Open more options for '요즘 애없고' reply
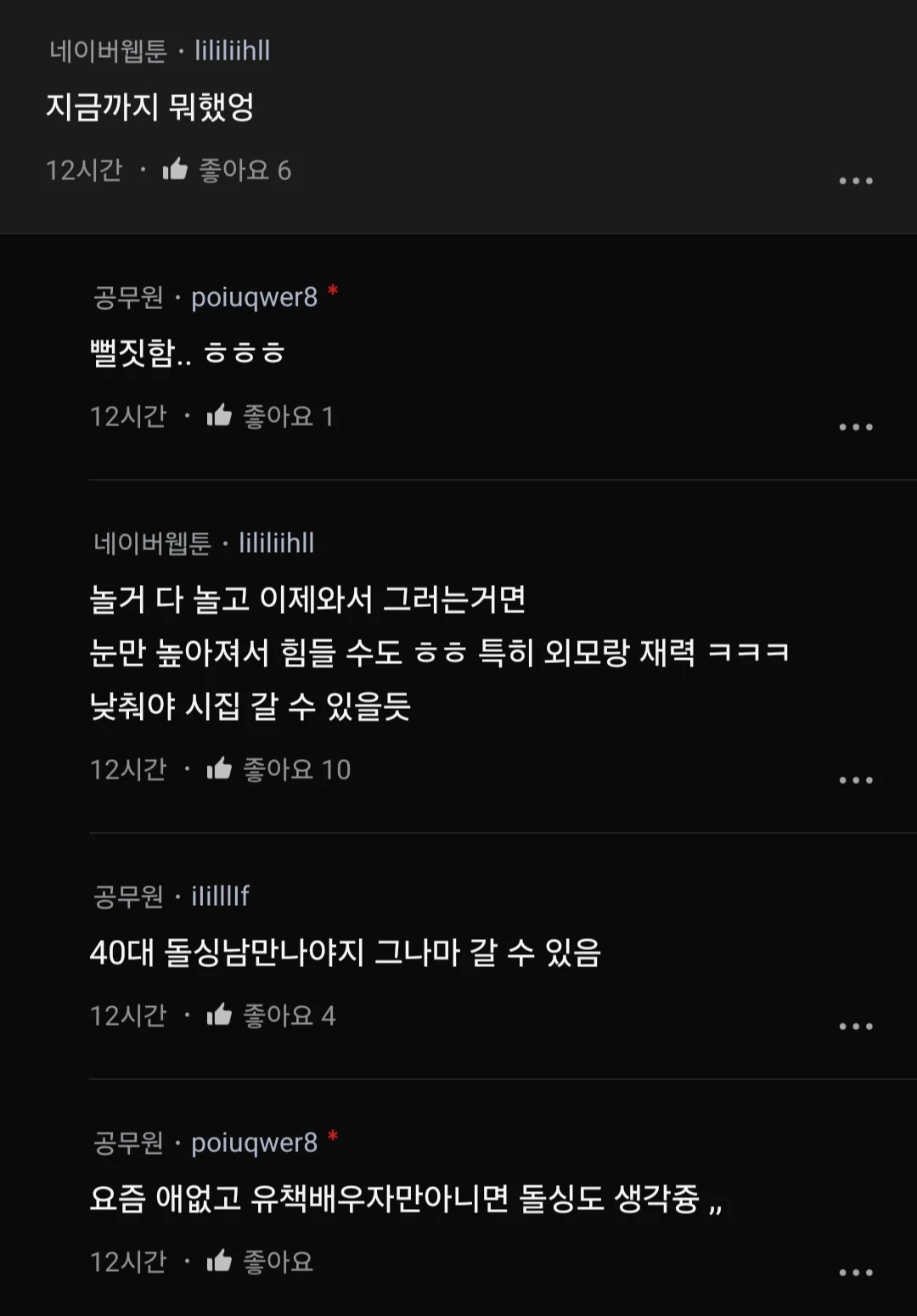The height and width of the screenshot is (1316, 917). click(855, 1273)
